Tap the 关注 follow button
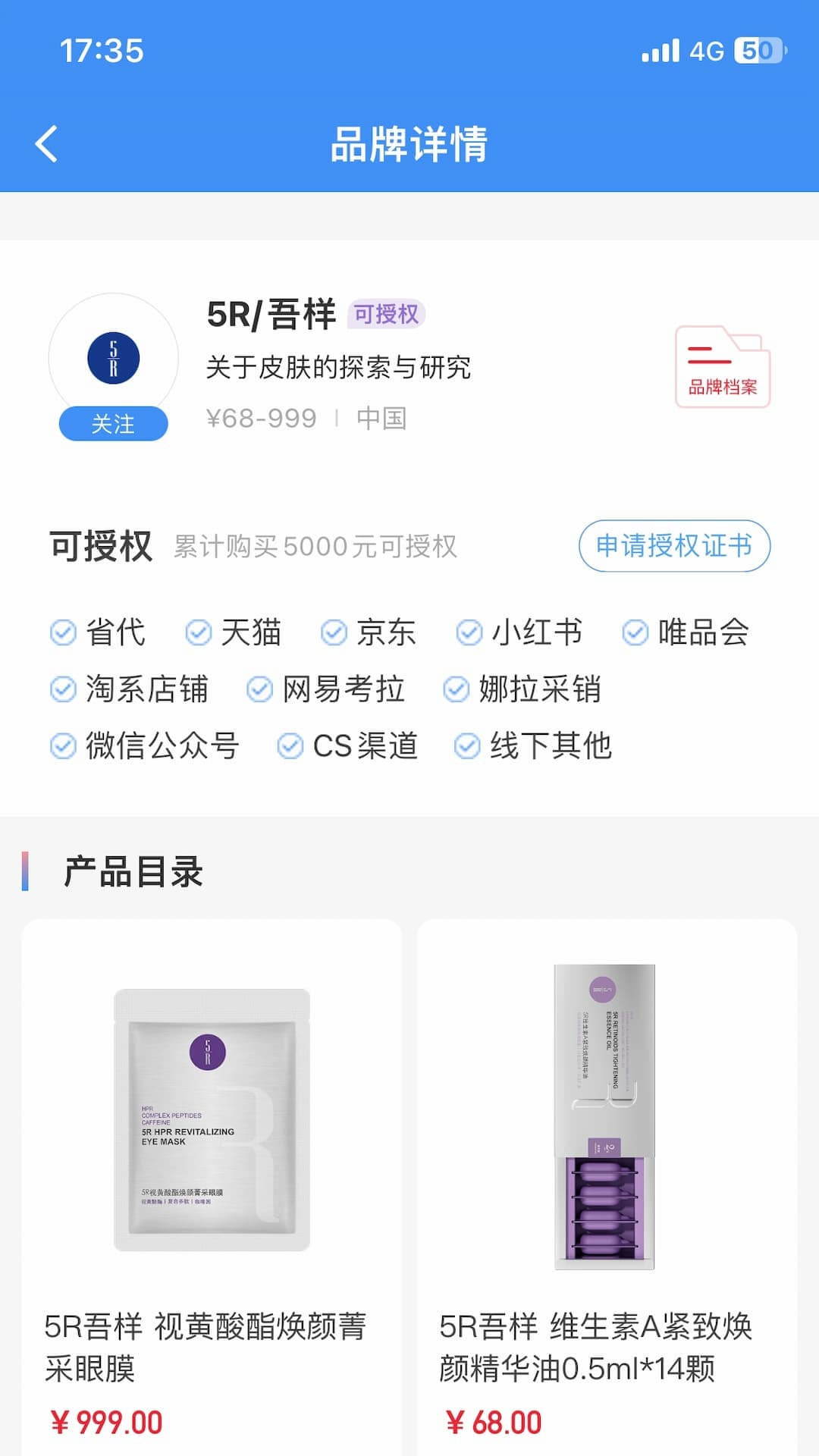This screenshot has width=819, height=1456. pyautogui.click(x=113, y=424)
